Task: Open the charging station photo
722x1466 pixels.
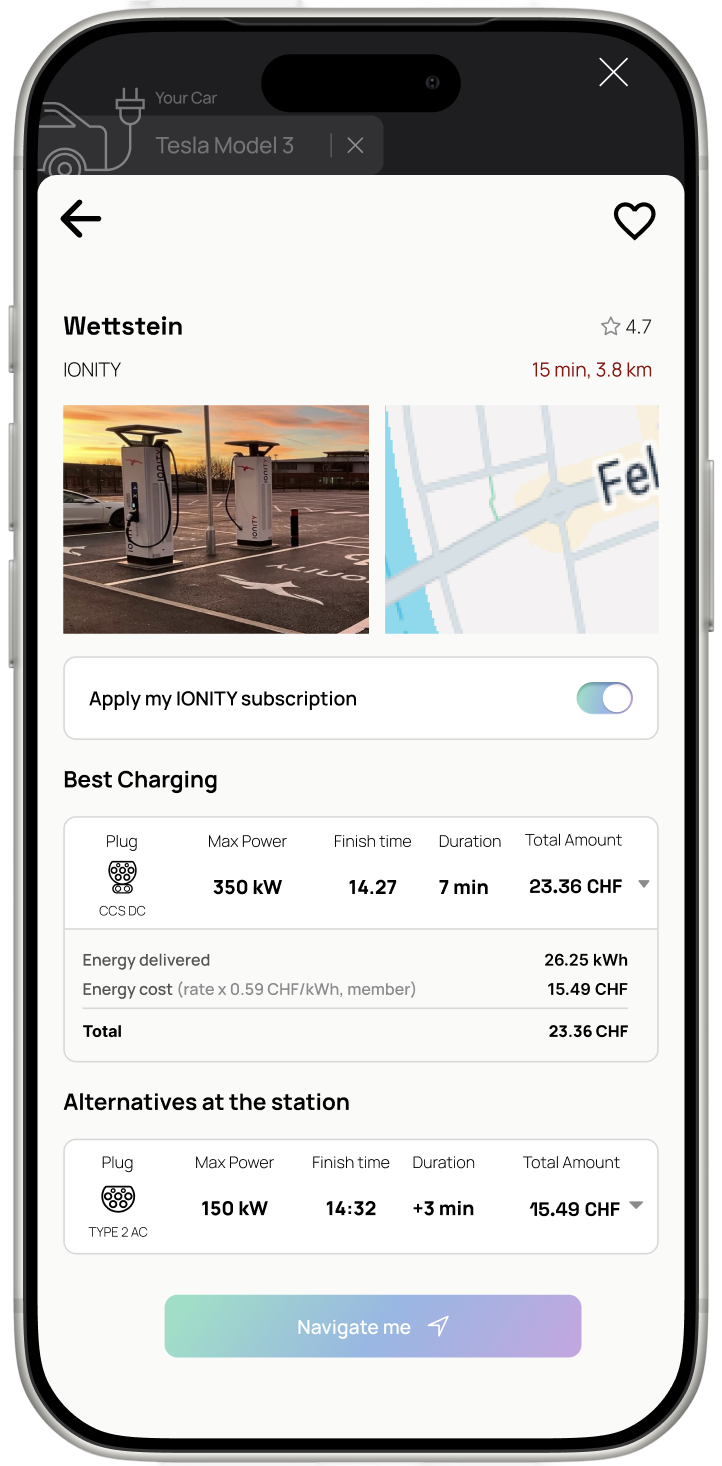Action: [216, 519]
